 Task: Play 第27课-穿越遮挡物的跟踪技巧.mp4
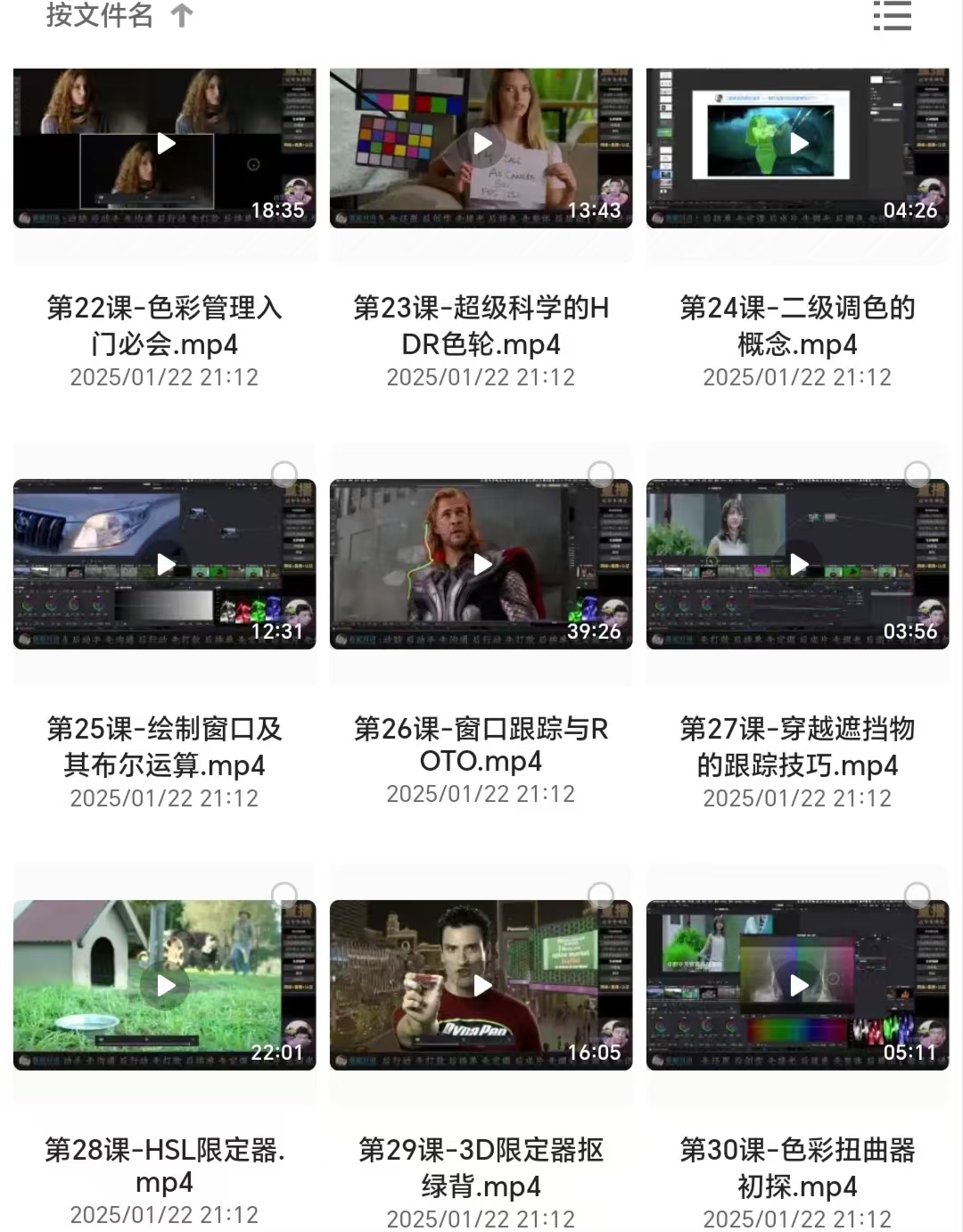click(x=798, y=564)
